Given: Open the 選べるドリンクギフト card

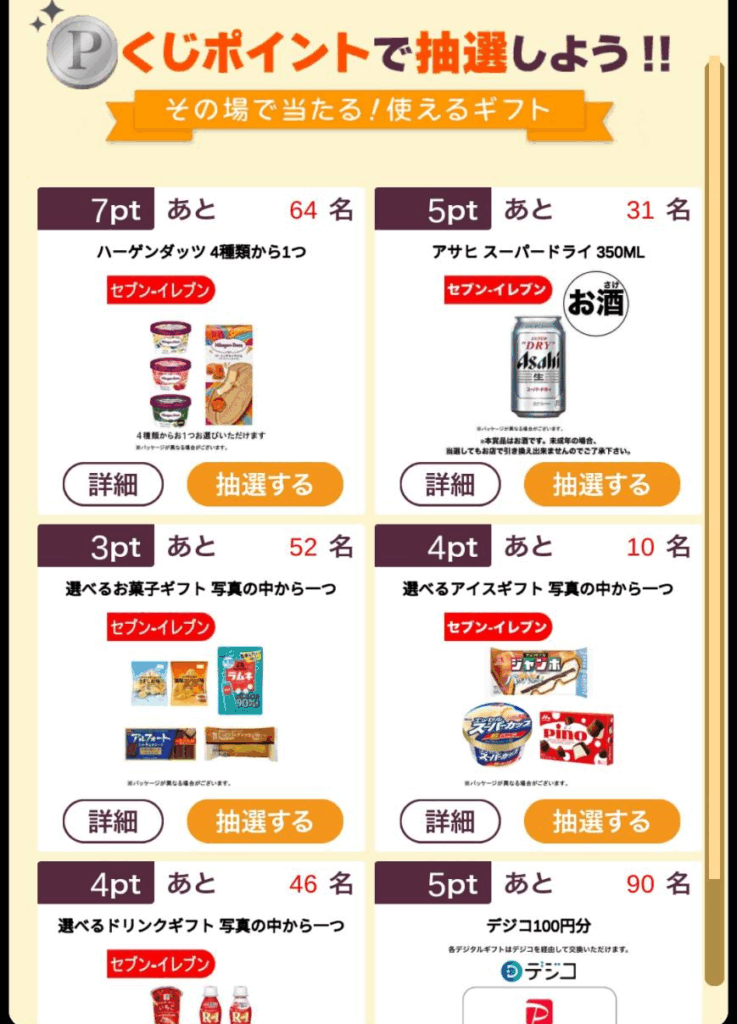Looking at the screenshot, I should coord(201,926).
